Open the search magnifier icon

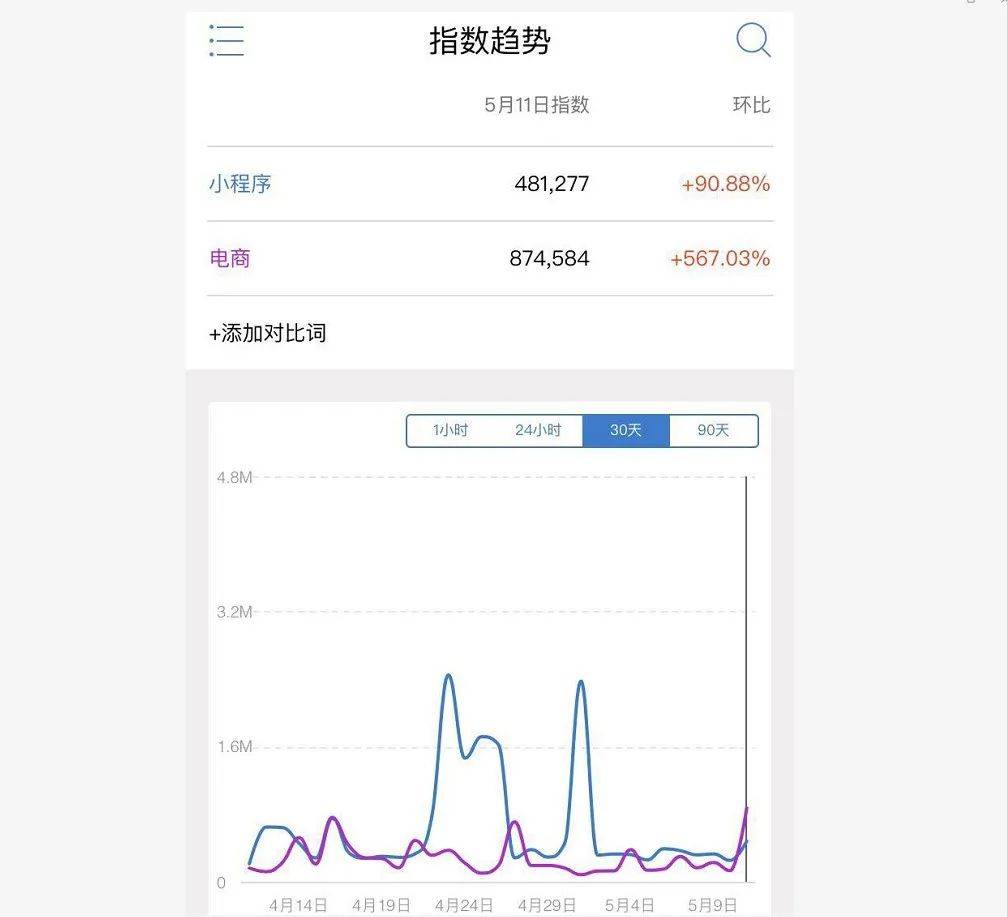pos(753,40)
